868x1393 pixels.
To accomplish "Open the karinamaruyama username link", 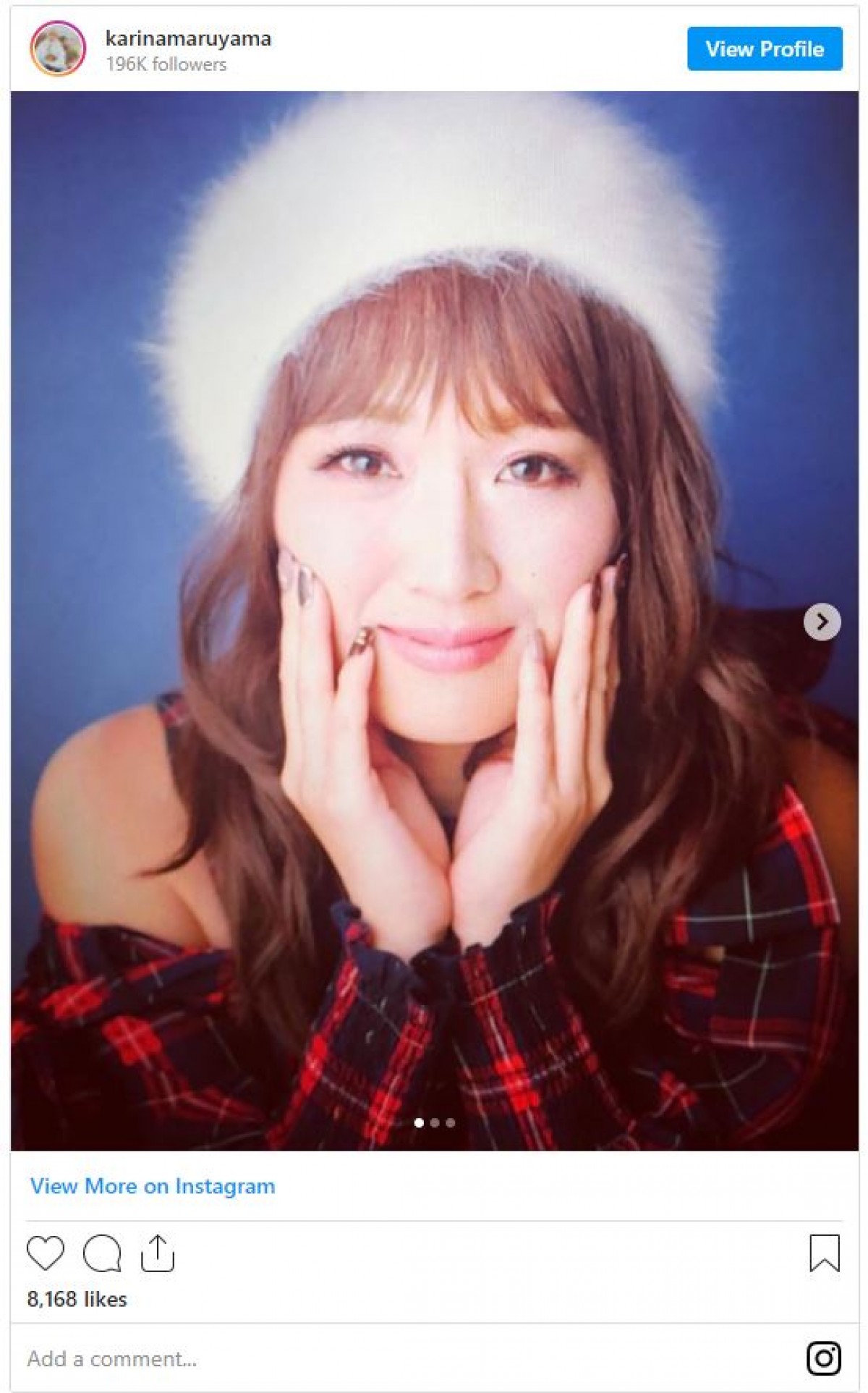I will [188, 38].
